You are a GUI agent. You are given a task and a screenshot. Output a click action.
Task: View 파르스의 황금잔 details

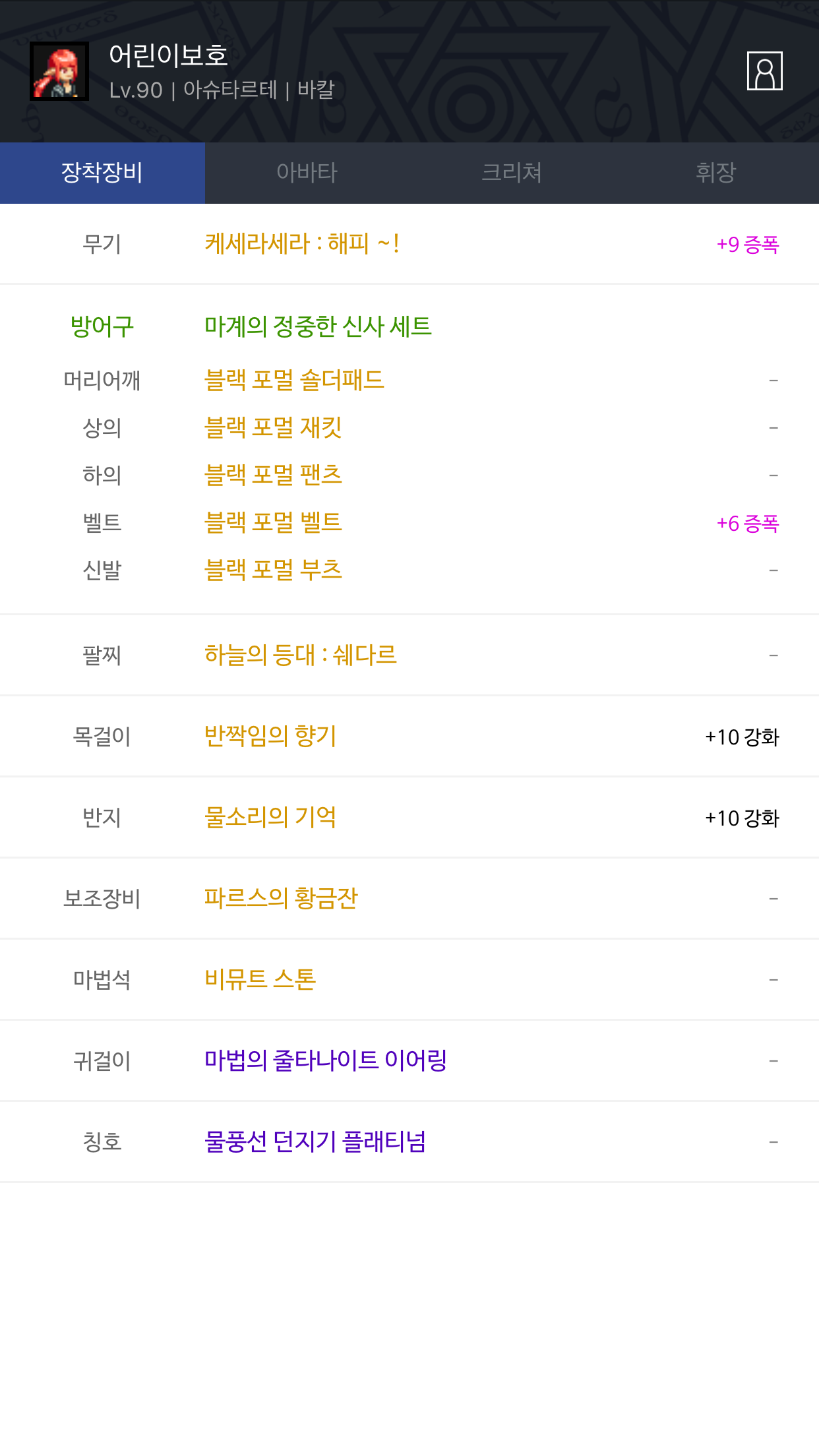coord(281,899)
